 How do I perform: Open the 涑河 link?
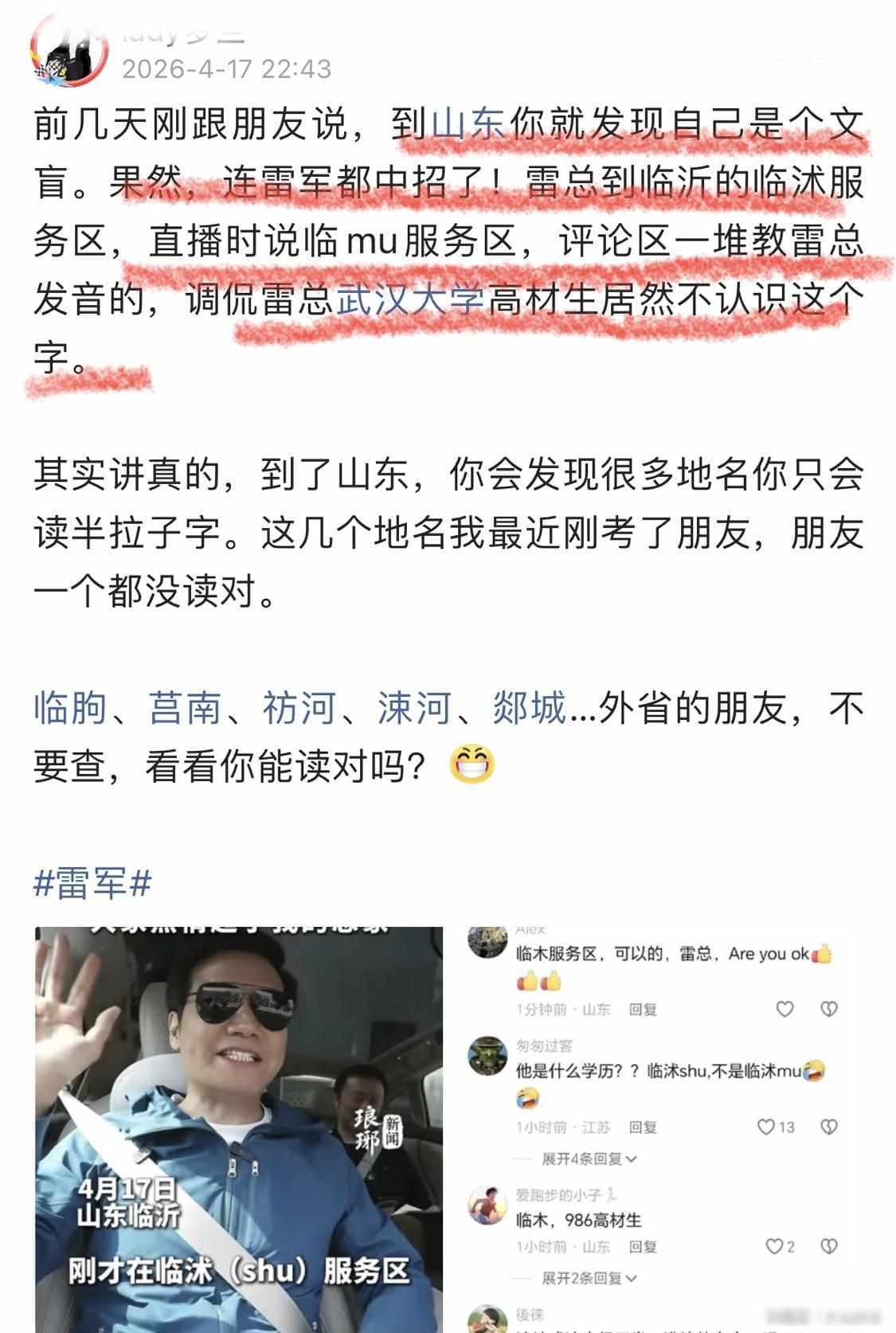414,708
